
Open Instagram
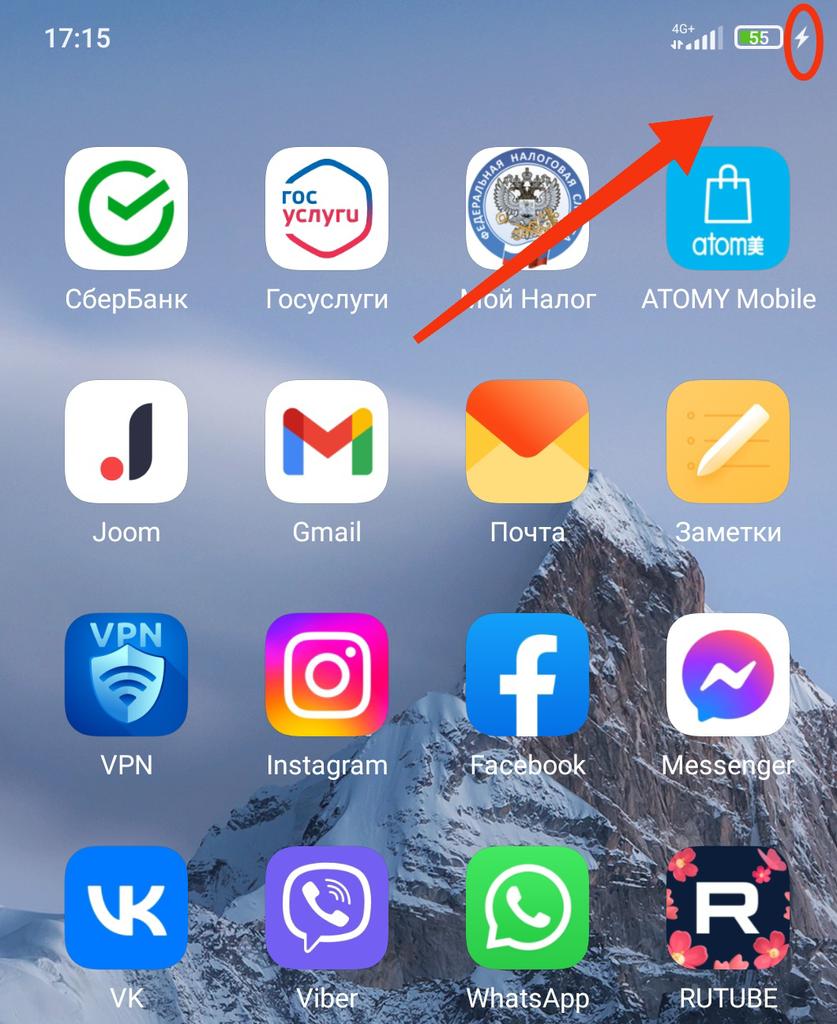point(326,674)
